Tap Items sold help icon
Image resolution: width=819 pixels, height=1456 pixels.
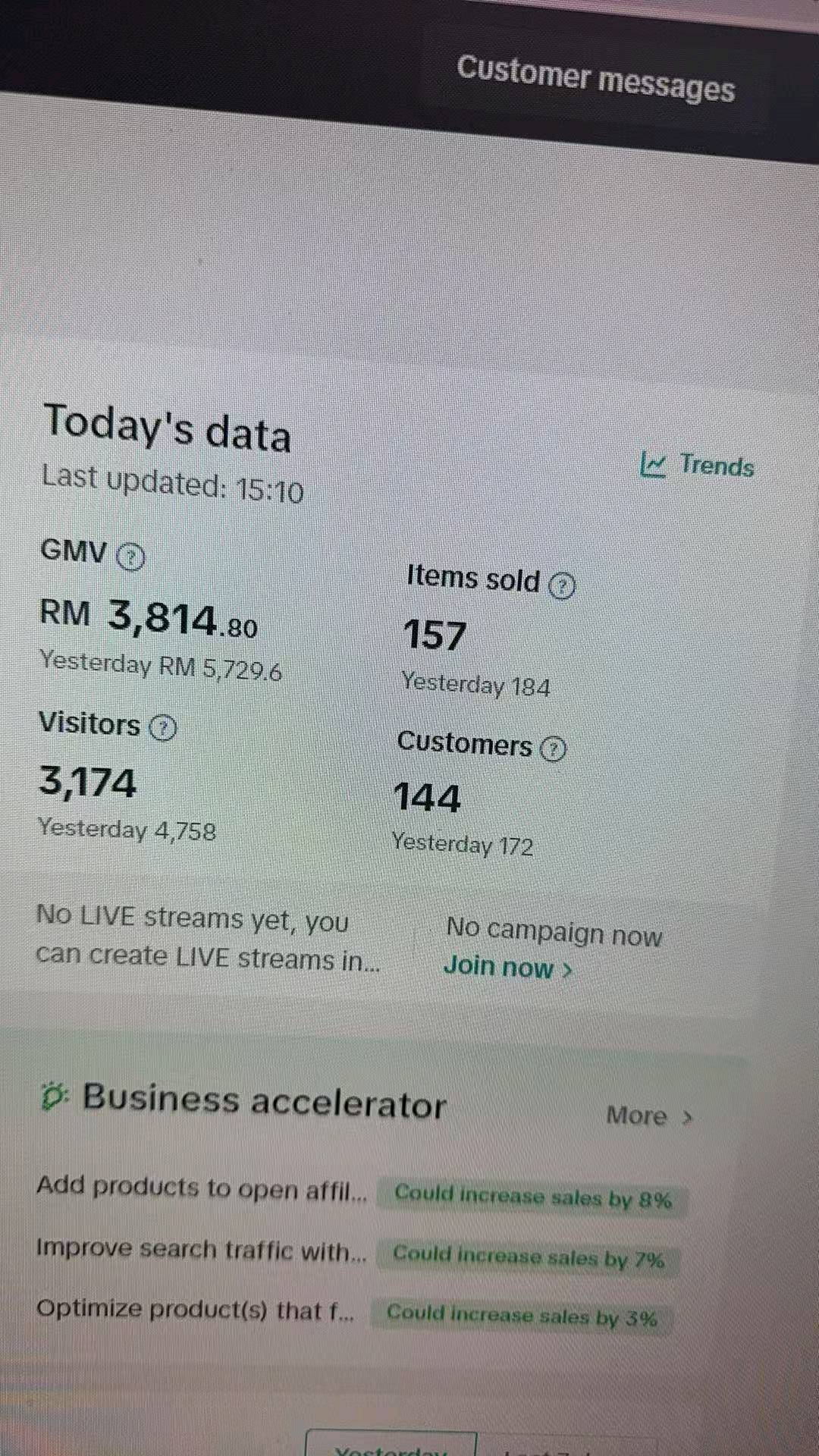[562, 585]
